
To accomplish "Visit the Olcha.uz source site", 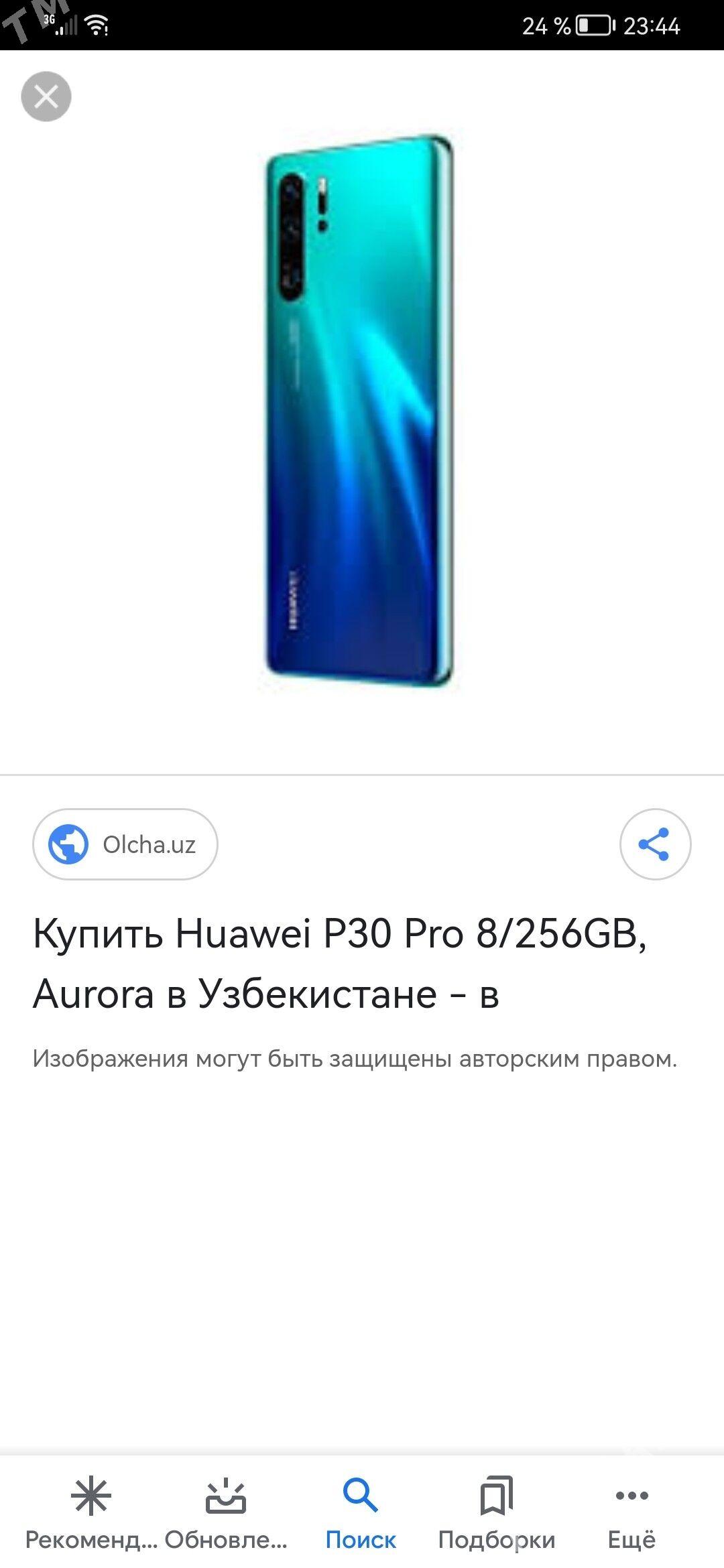I will click(125, 844).
